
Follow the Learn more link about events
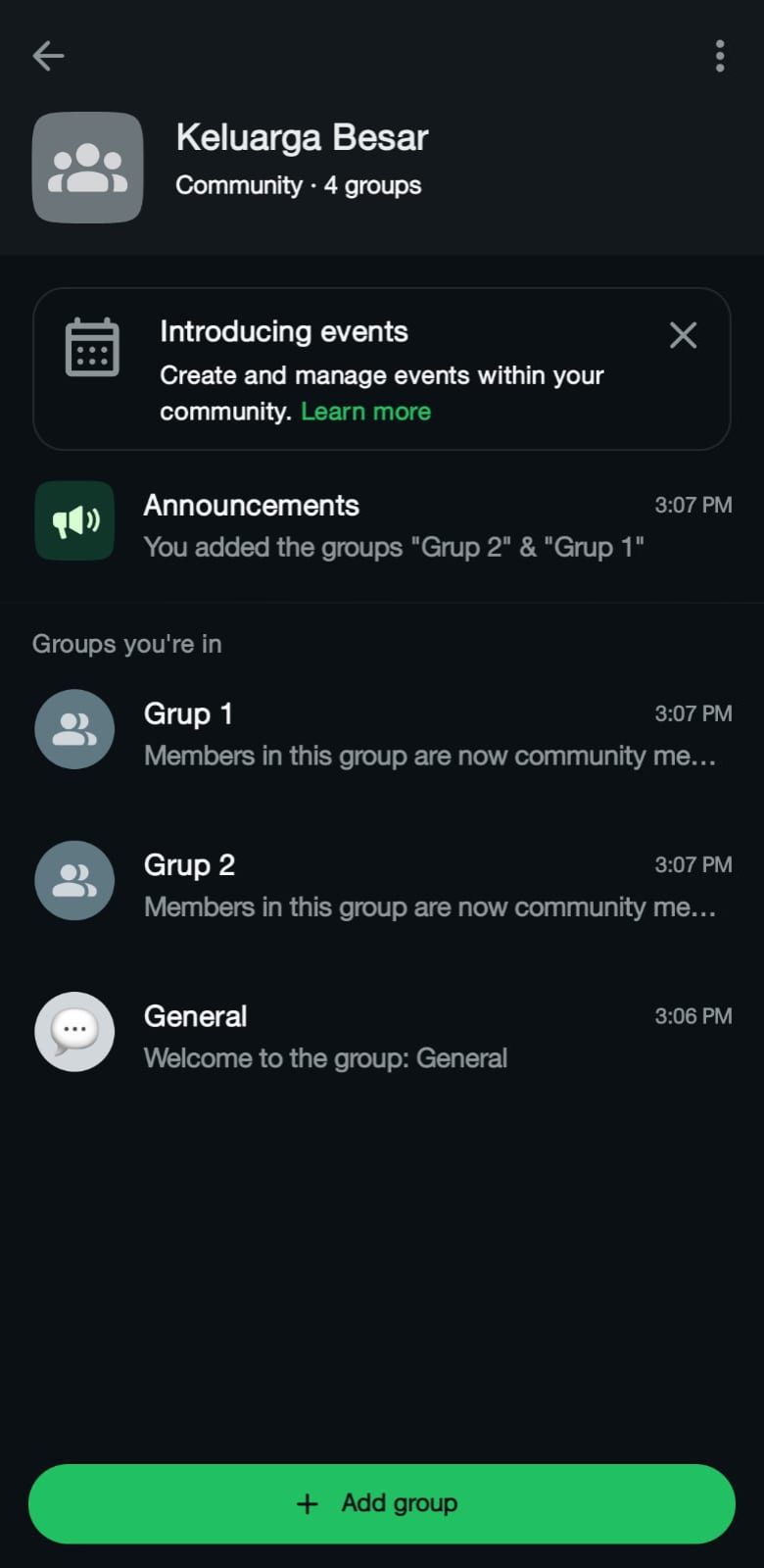pos(365,412)
